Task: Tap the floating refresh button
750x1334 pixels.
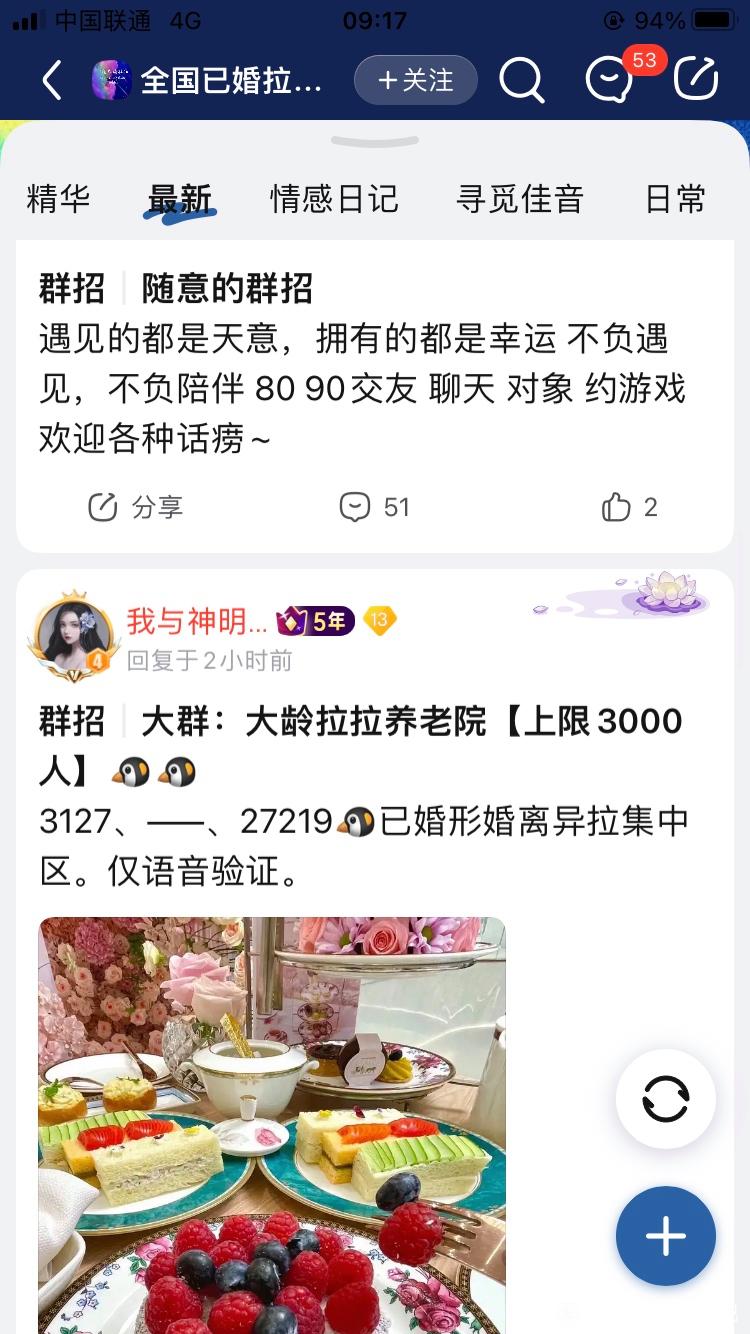Action: pos(666,1100)
